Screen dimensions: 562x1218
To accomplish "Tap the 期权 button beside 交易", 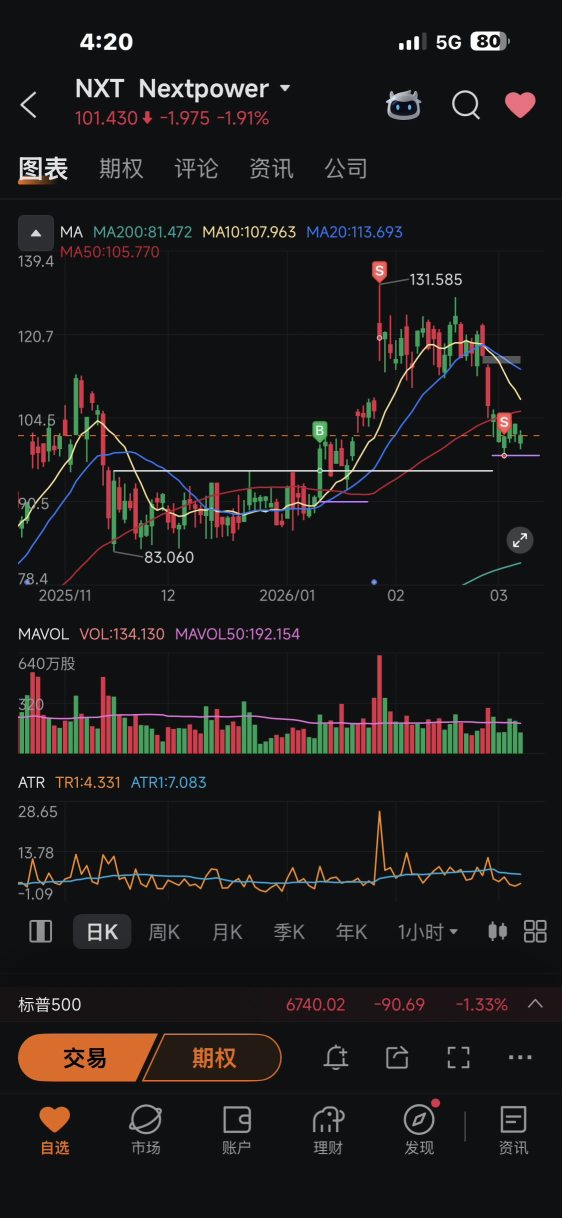I will [214, 1058].
